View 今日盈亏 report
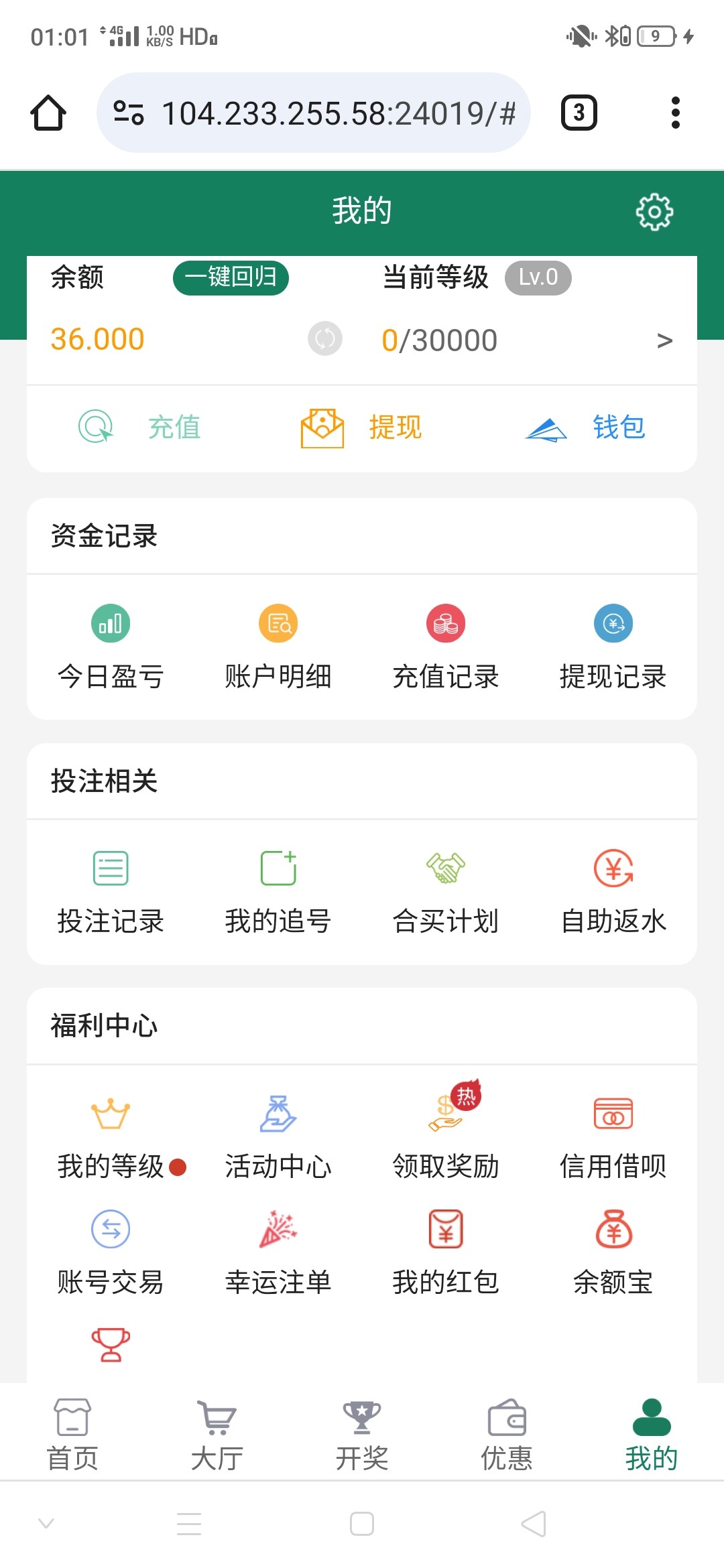Image resolution: width=724 pixels, height=1568 pixels. (111, 647)
